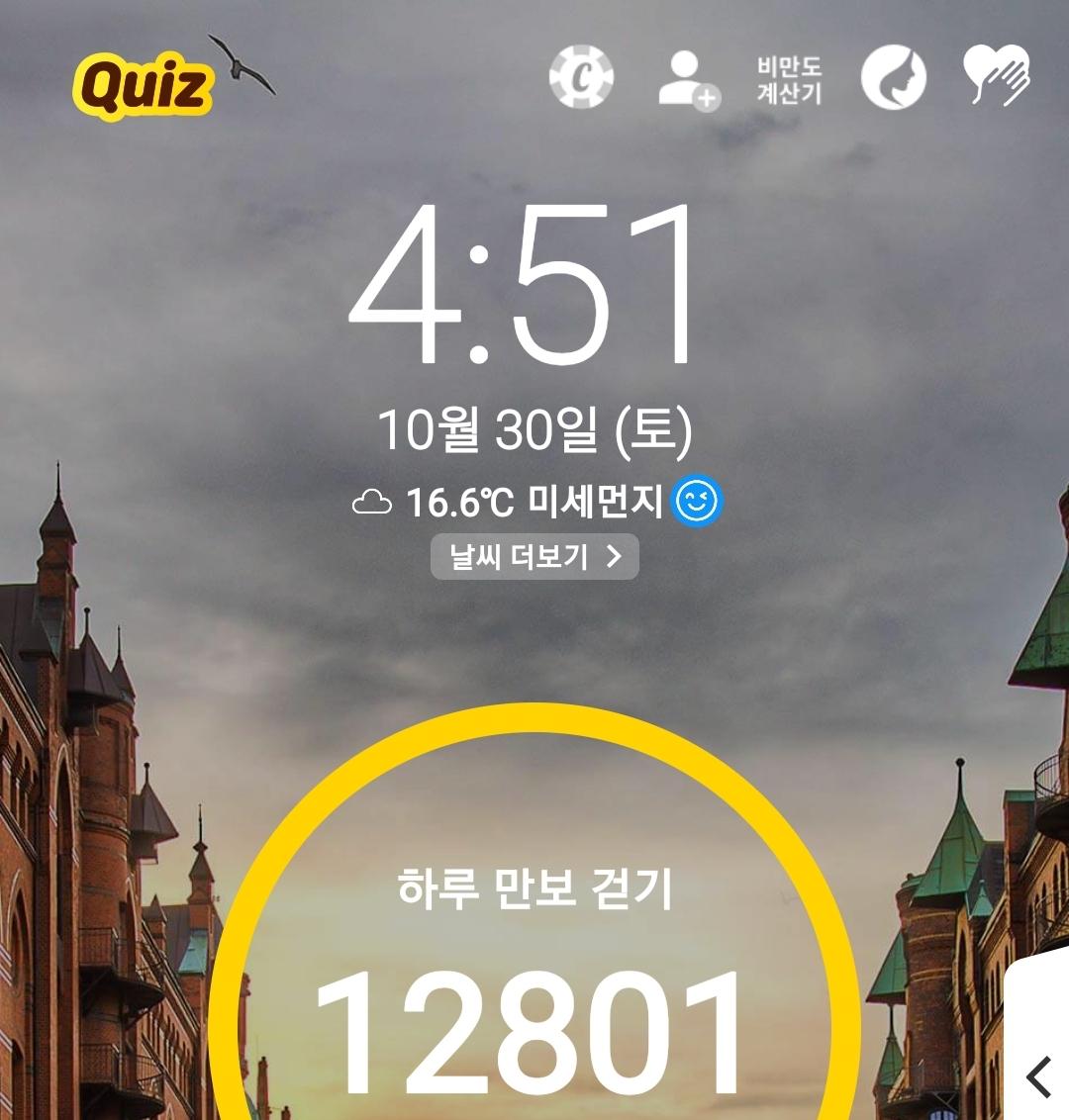Image resolution: width=1069 pixels, height=1120 pixels.
Task: Open the Quiz button
Action: pos(143,85)
